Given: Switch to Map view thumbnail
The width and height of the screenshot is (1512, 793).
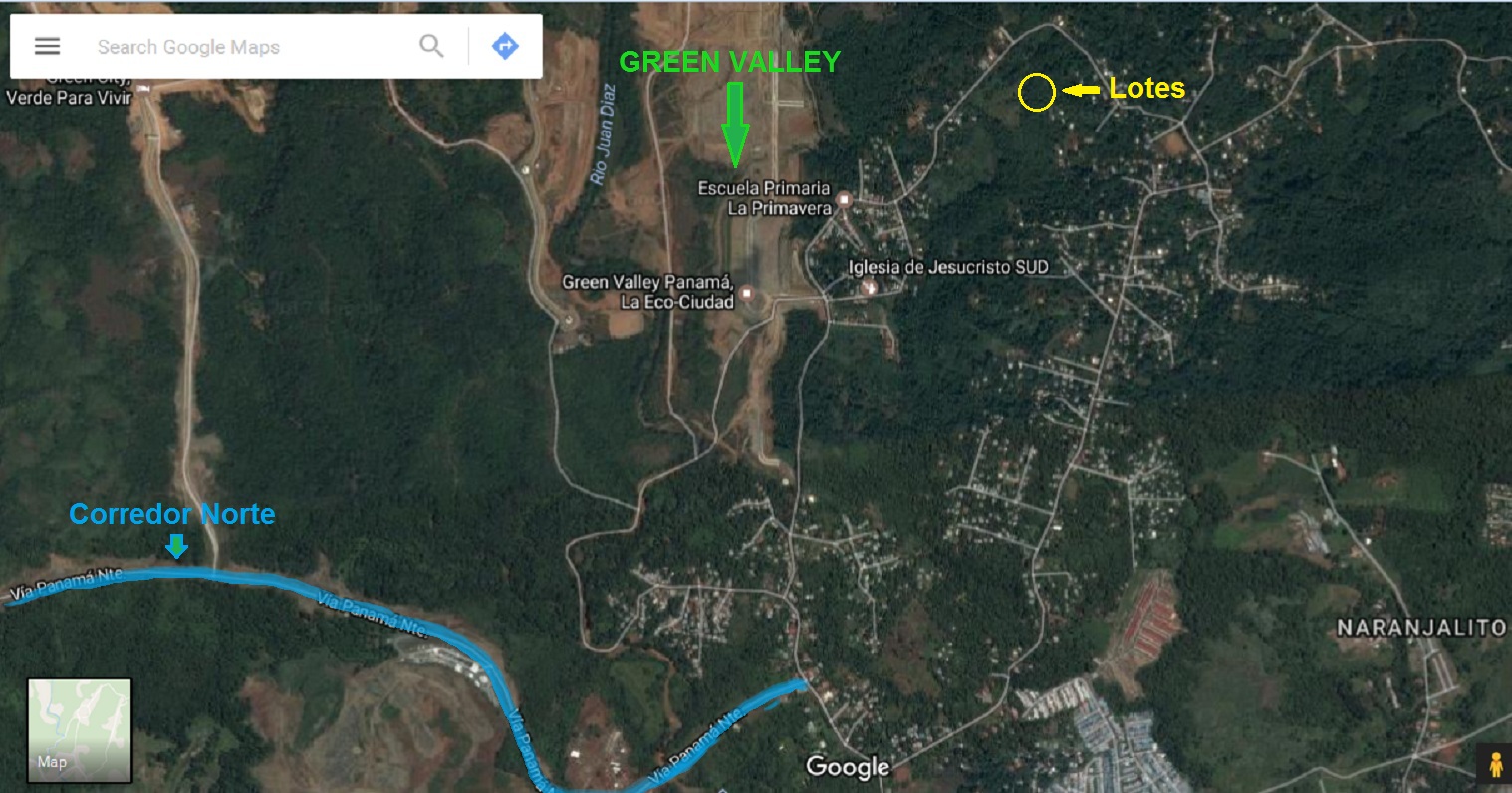Looking at the screenshot, I should pyautogui.click(x=79, y=730).
